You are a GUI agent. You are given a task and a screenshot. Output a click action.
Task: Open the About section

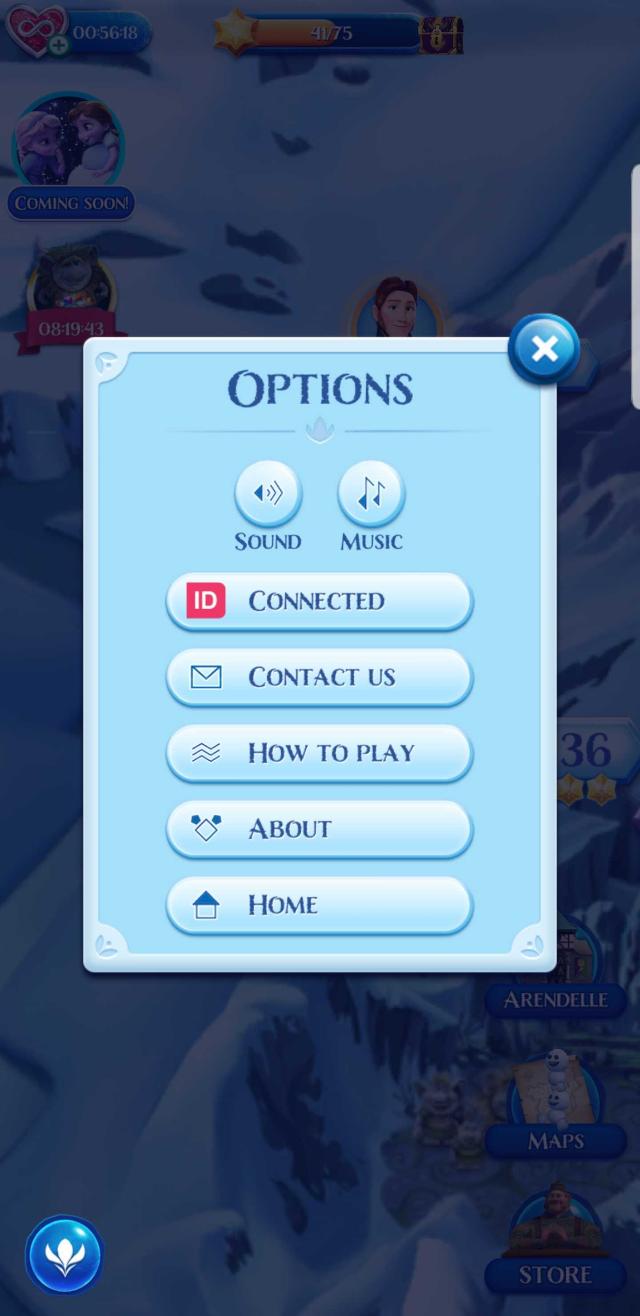(319, 829)
